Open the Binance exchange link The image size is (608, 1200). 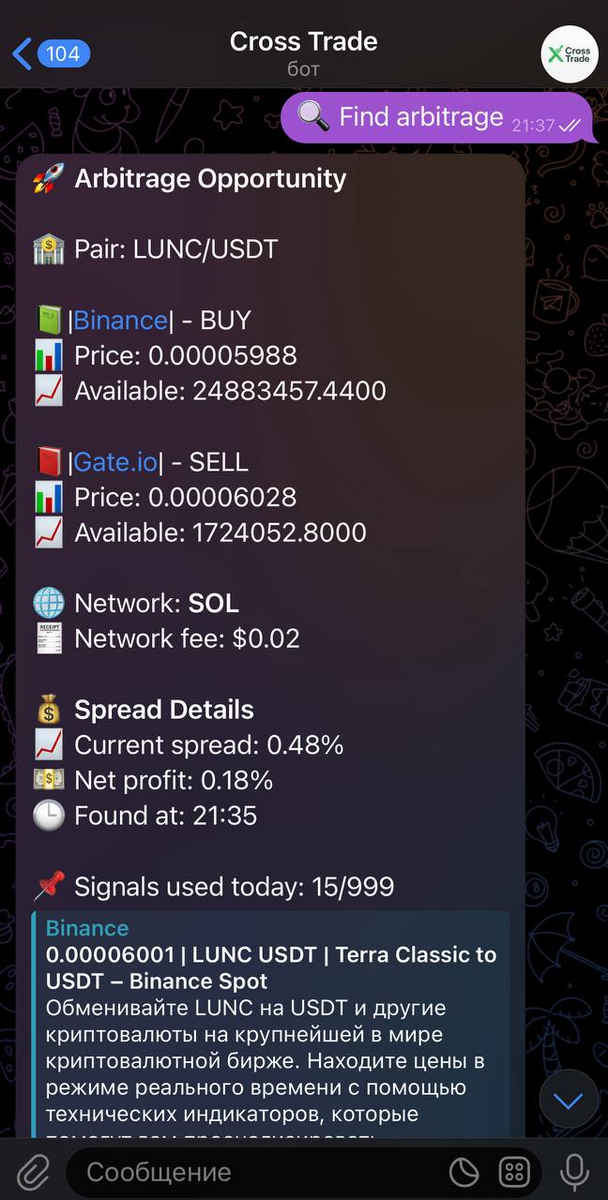point(120,320)
